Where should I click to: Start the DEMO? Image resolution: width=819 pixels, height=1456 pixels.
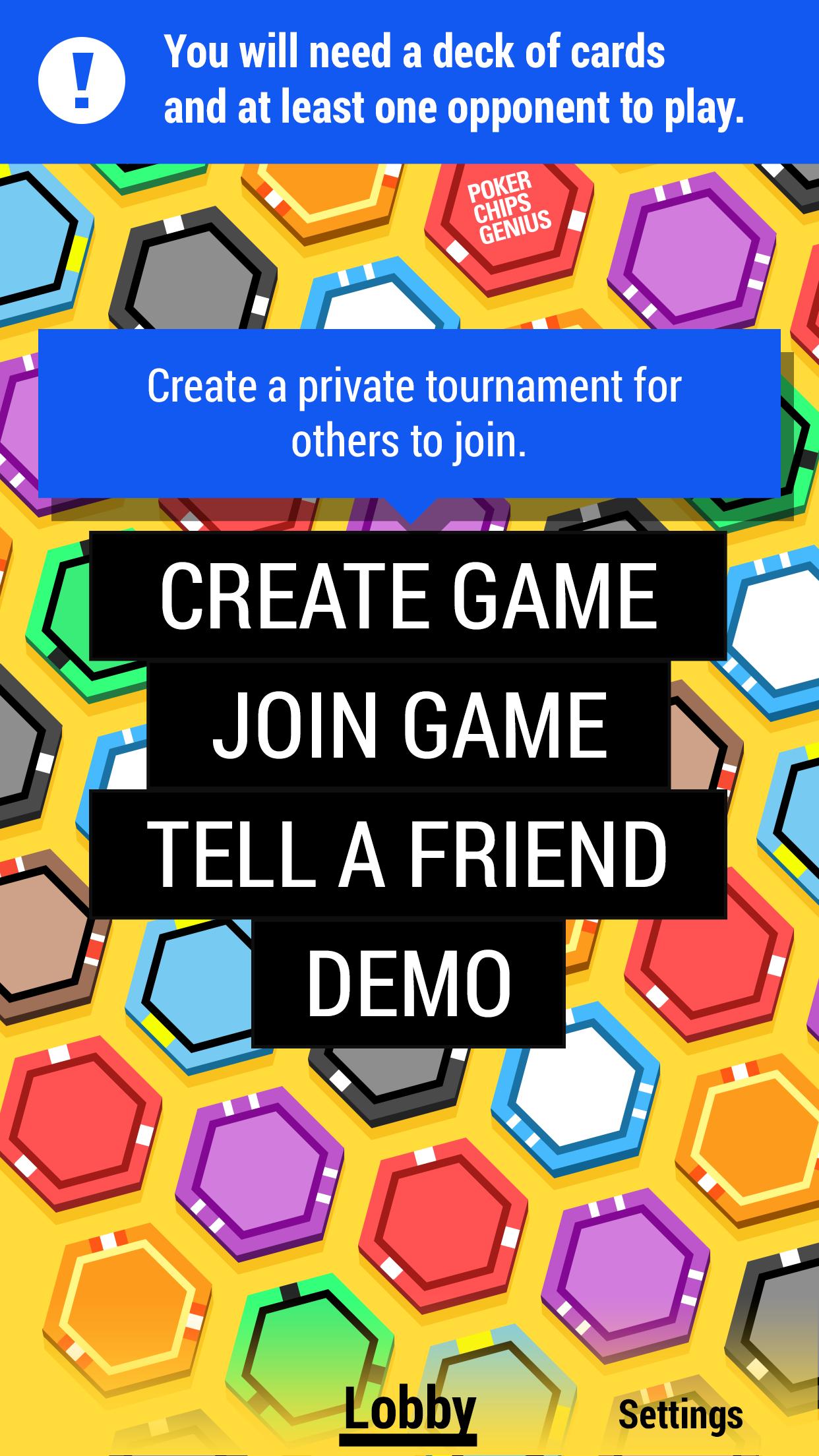point(408,983)
